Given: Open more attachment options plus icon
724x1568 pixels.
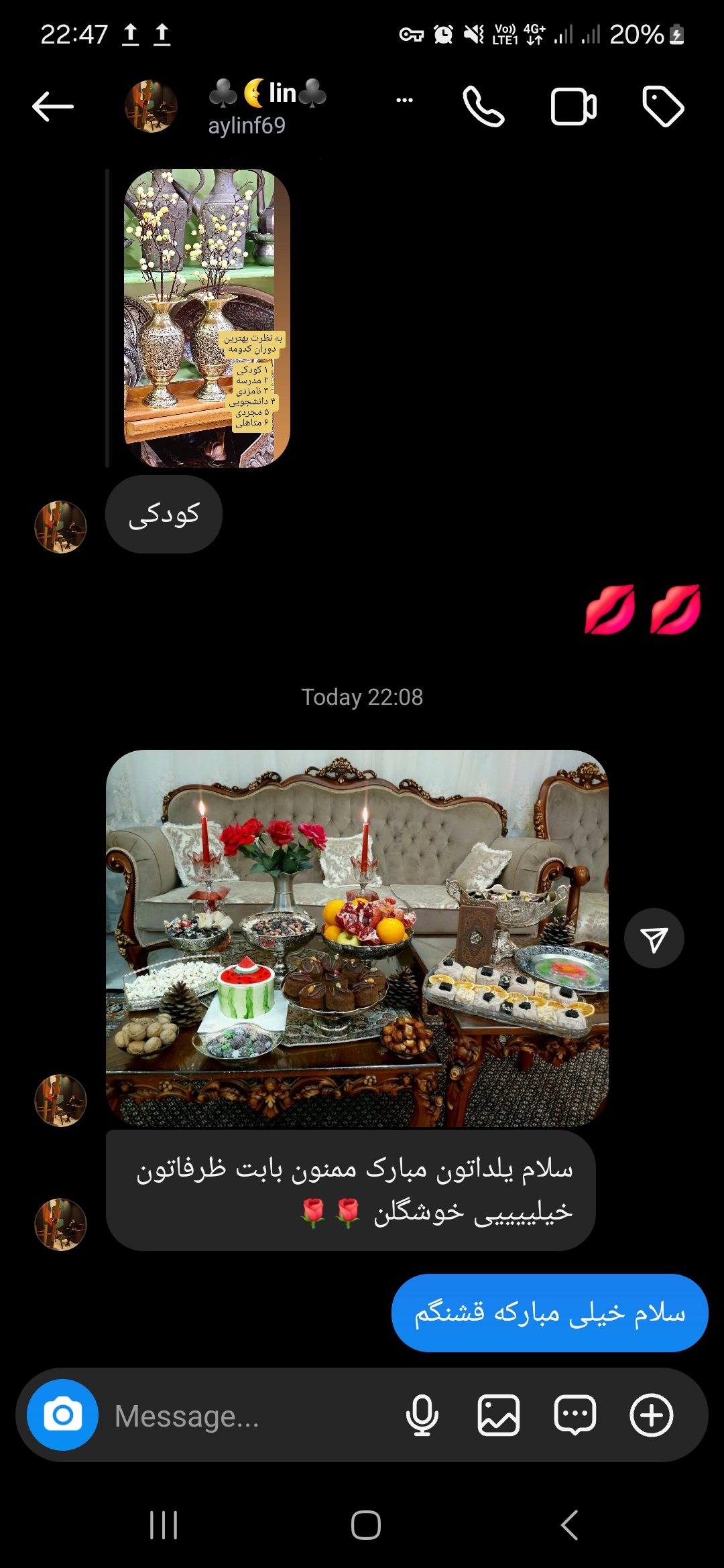Looking at the screenshot, I should 651,1415.
